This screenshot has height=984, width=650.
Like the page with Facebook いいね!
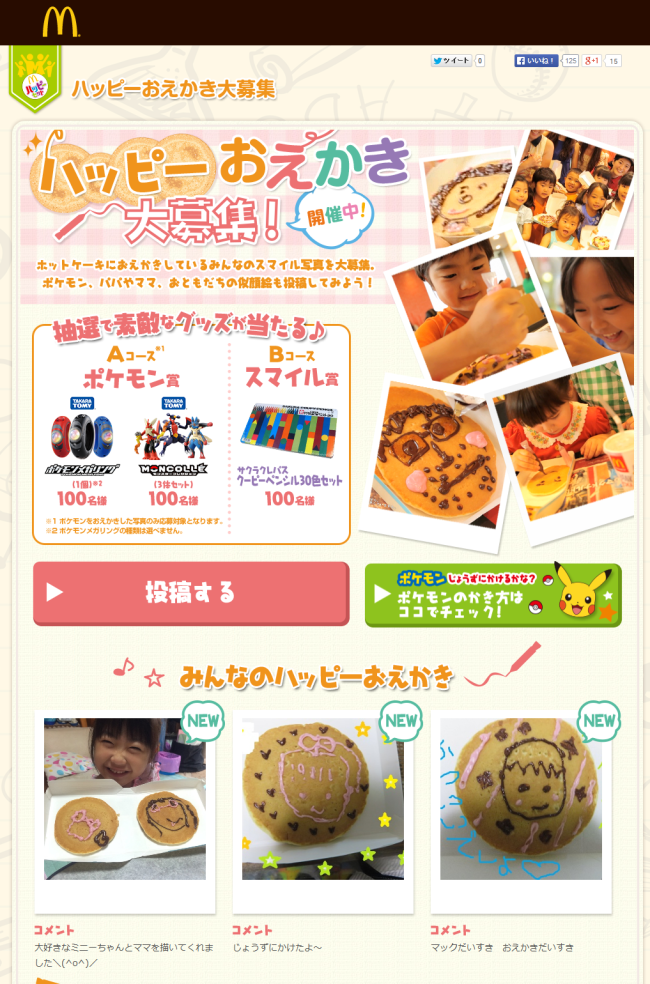coord(537,61)
